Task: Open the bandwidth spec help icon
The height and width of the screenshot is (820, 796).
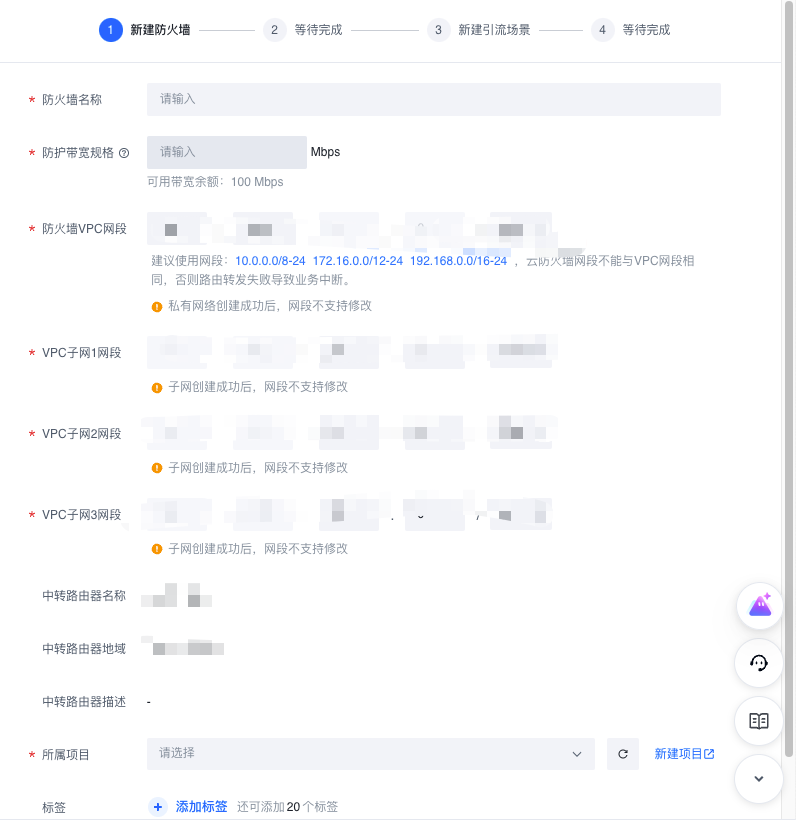Action: point(124,153)
